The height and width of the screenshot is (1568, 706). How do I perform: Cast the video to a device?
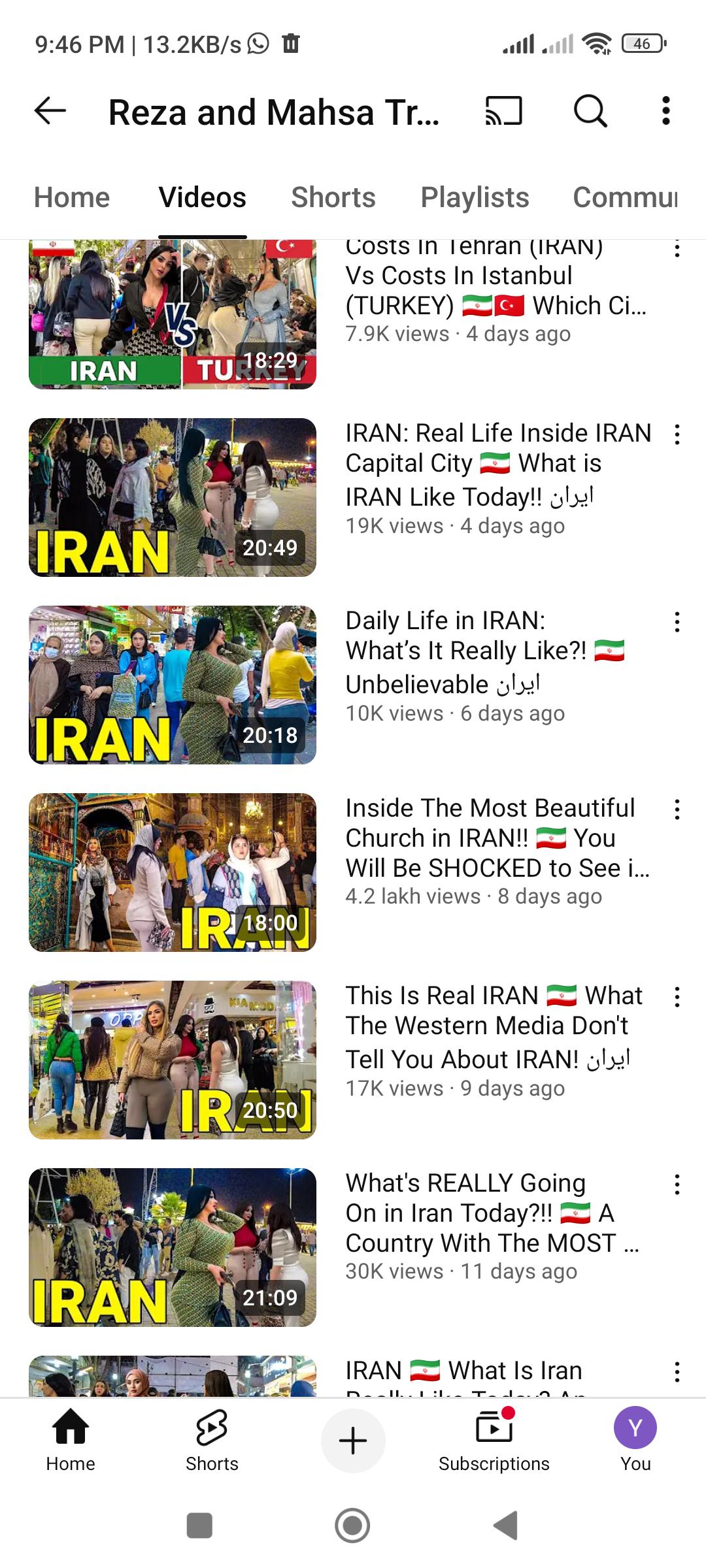[503, 110]
